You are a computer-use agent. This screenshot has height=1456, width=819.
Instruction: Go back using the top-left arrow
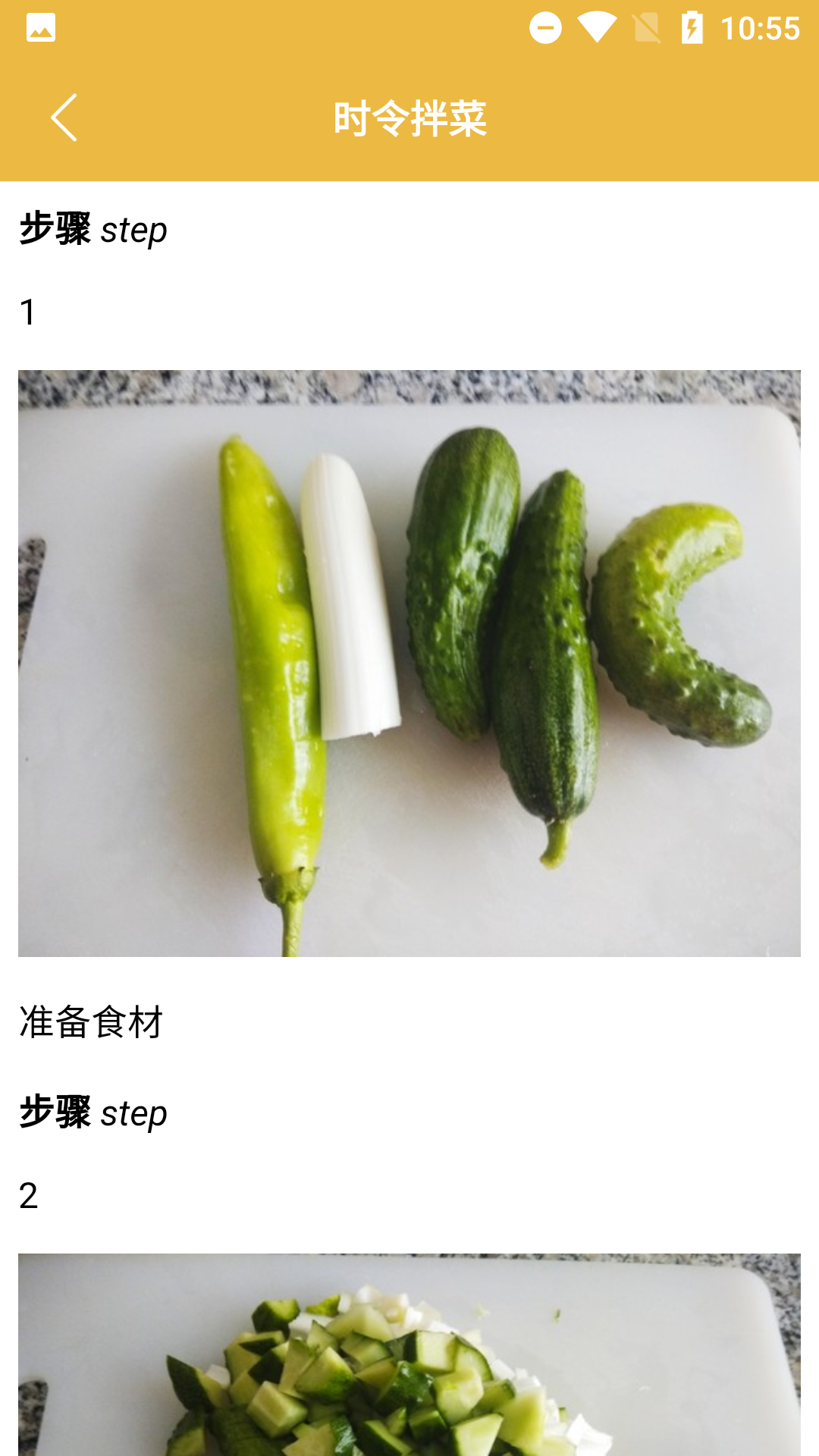(64, 118)
